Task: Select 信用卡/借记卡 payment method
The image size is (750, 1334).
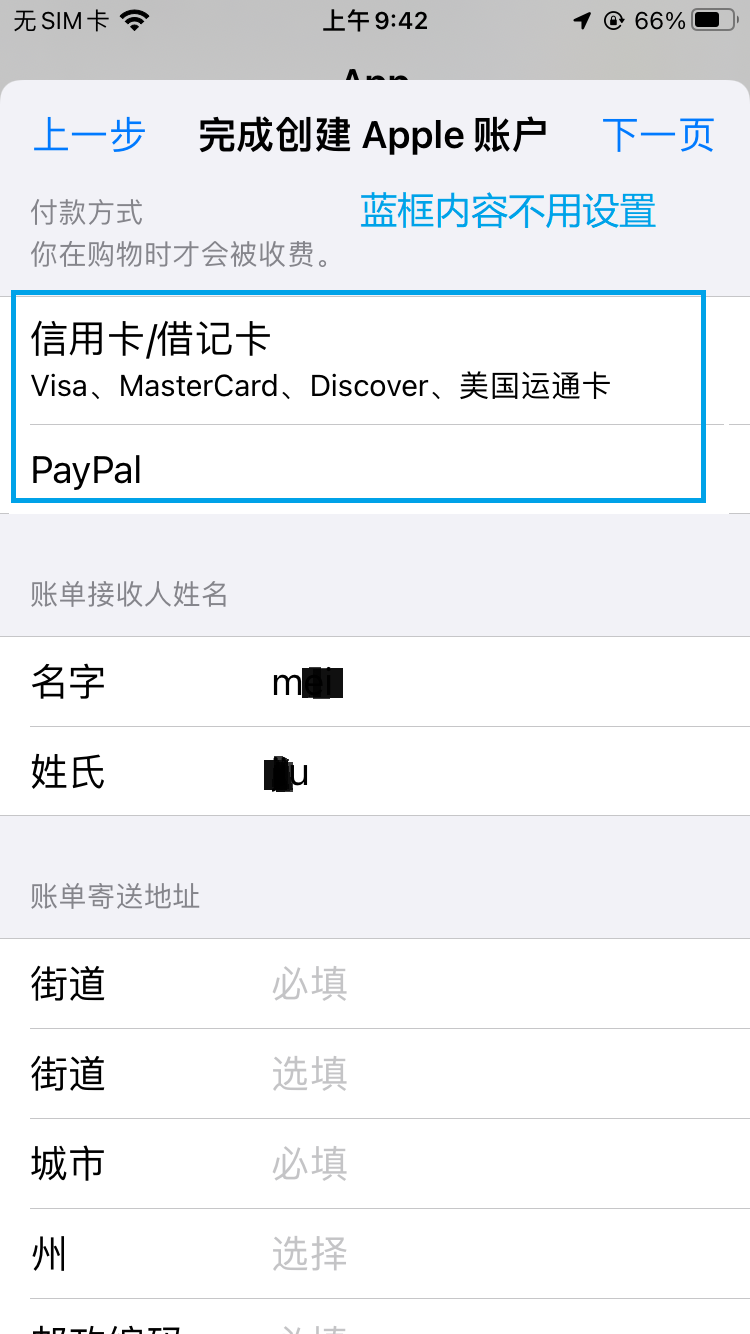Action: point(375,360)
